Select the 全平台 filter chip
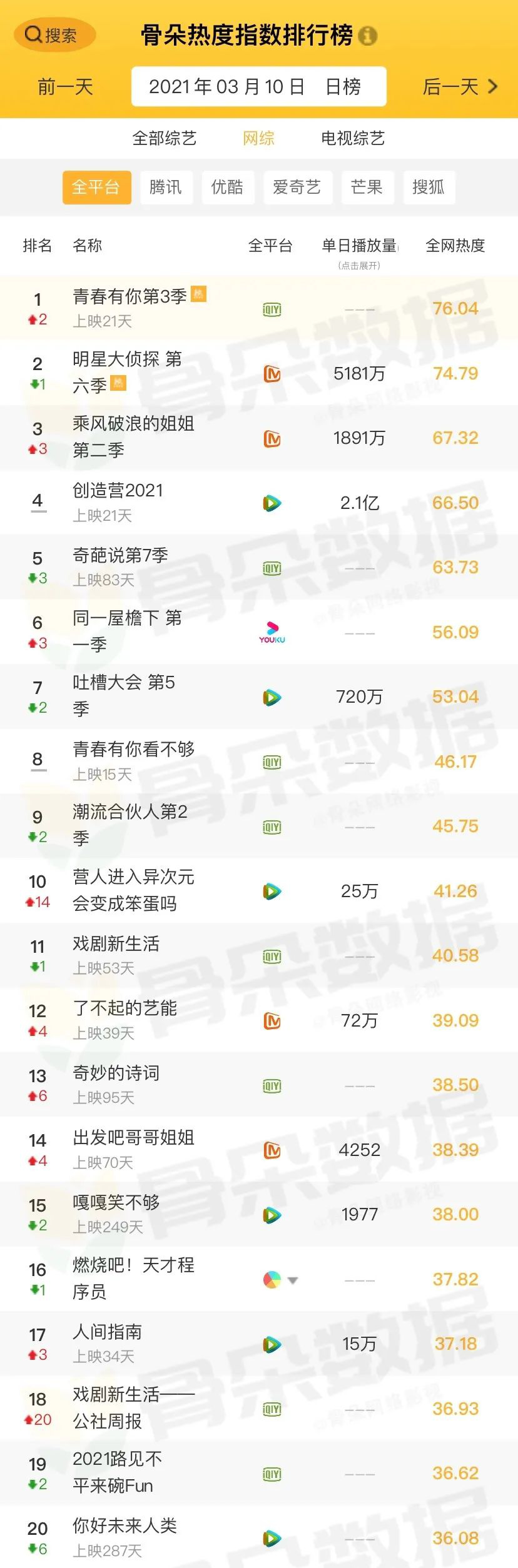 tap(96, 187)
